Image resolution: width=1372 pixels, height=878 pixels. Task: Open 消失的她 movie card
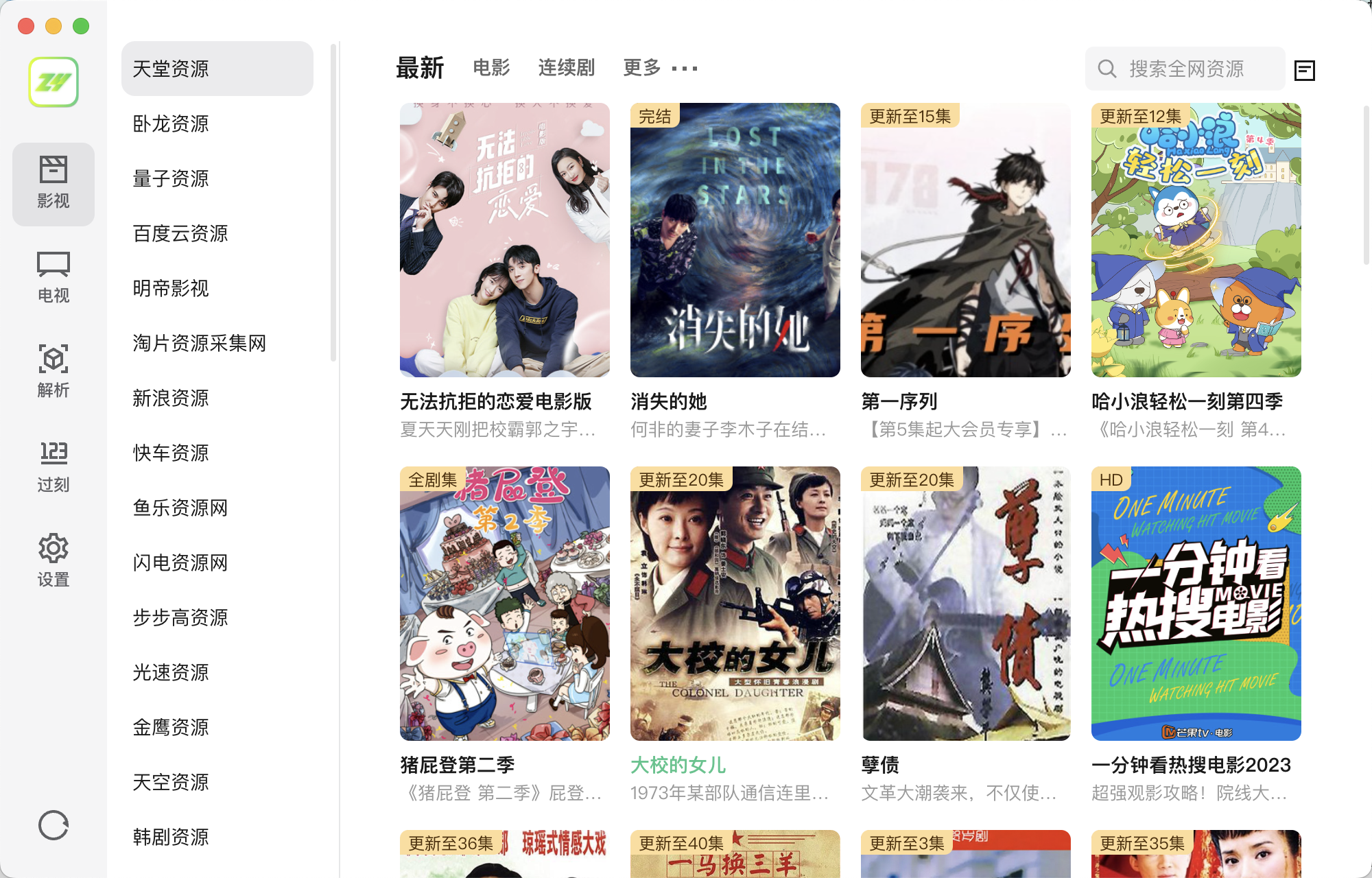click(x=735, y=240)
